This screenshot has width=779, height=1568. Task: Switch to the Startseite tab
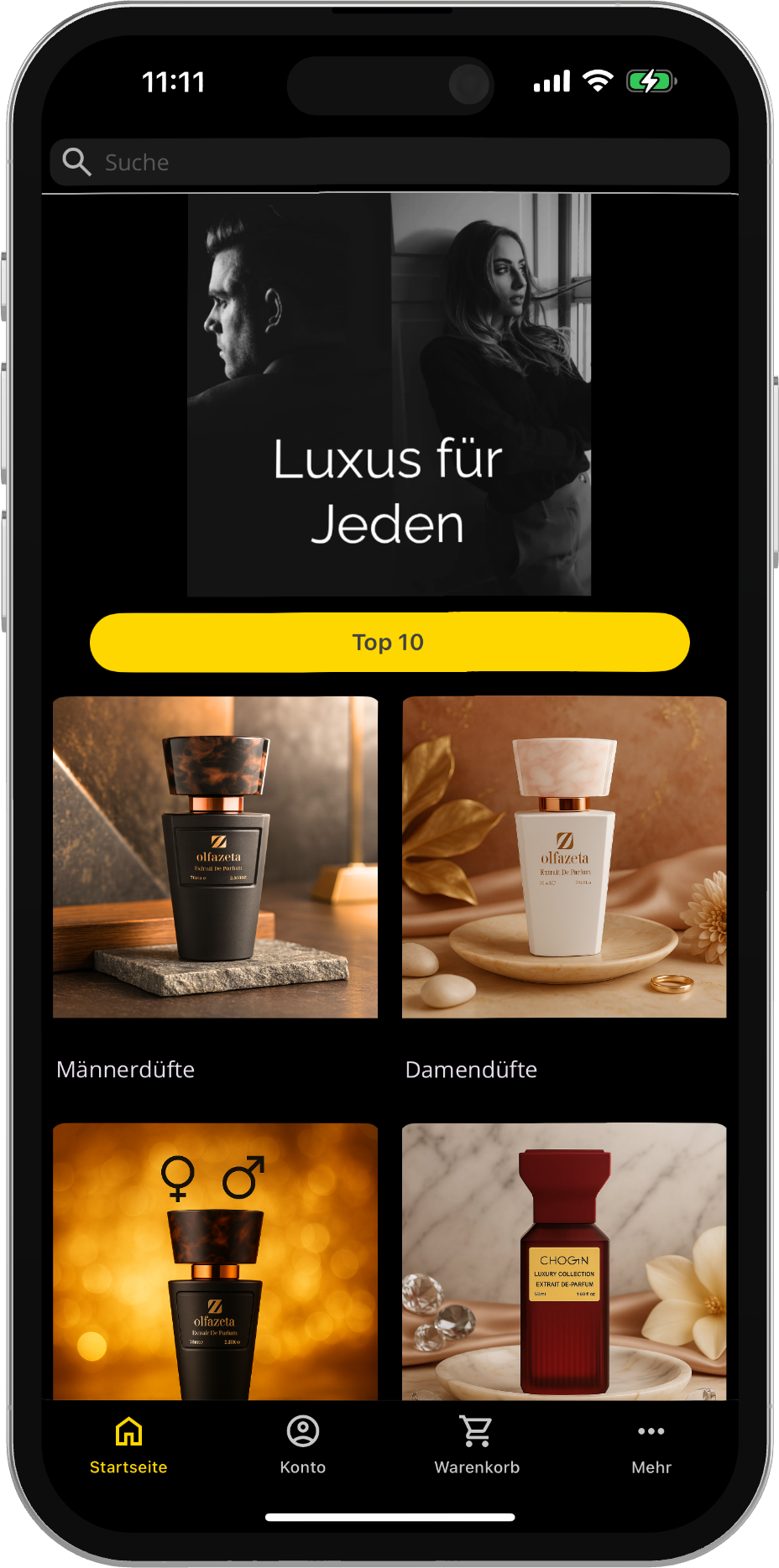128,1446
